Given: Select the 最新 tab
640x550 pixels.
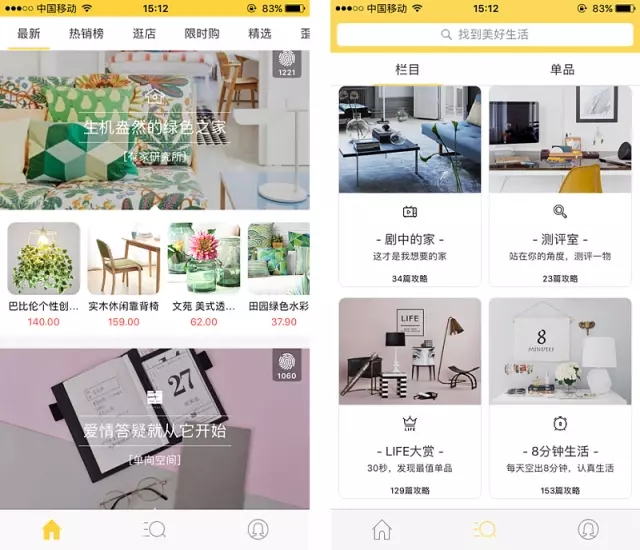Looking at the screenshot, I should coord(29,33).
